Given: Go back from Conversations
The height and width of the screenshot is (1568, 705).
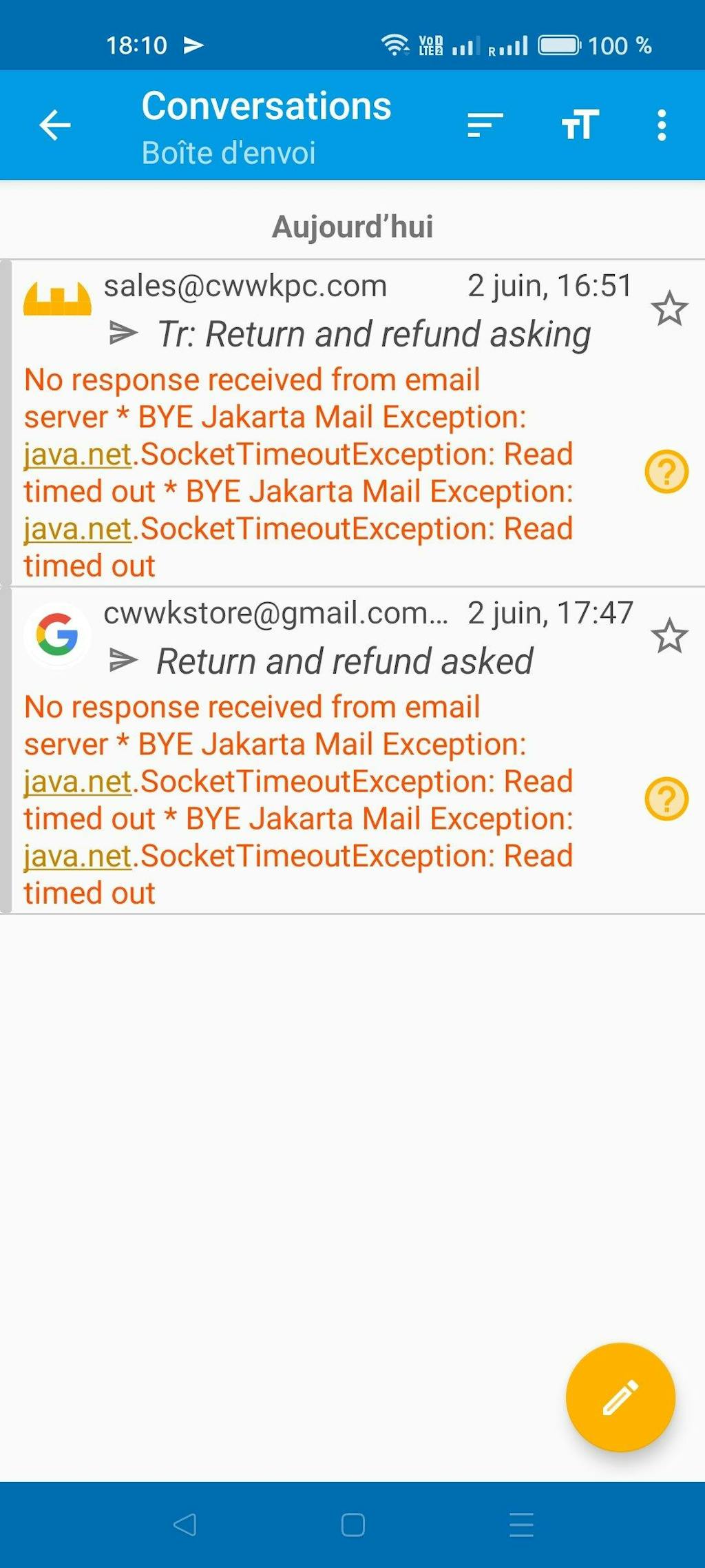Looking at the screenshot, I should tap(55, 125).
